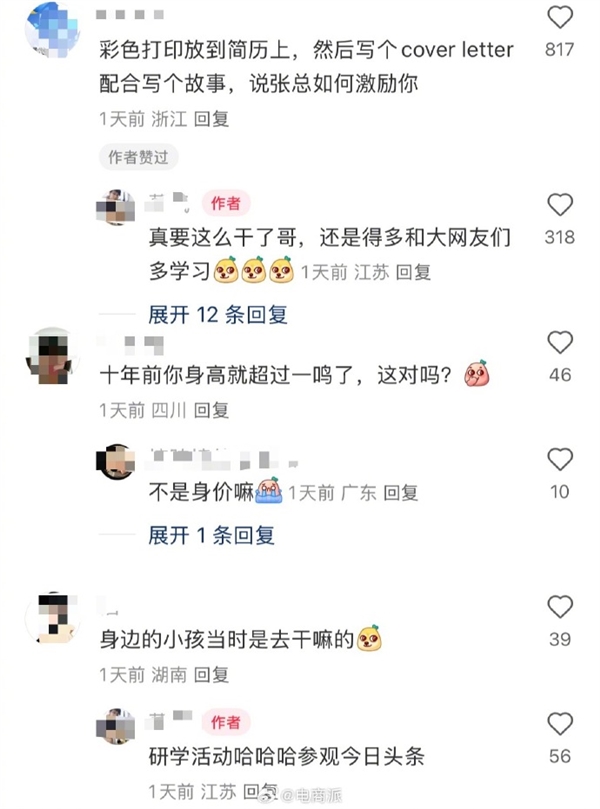Expand the 12 hidden replies
This screenshot has width=600, height=809.
pyautogui.click(x=218, y=314)
